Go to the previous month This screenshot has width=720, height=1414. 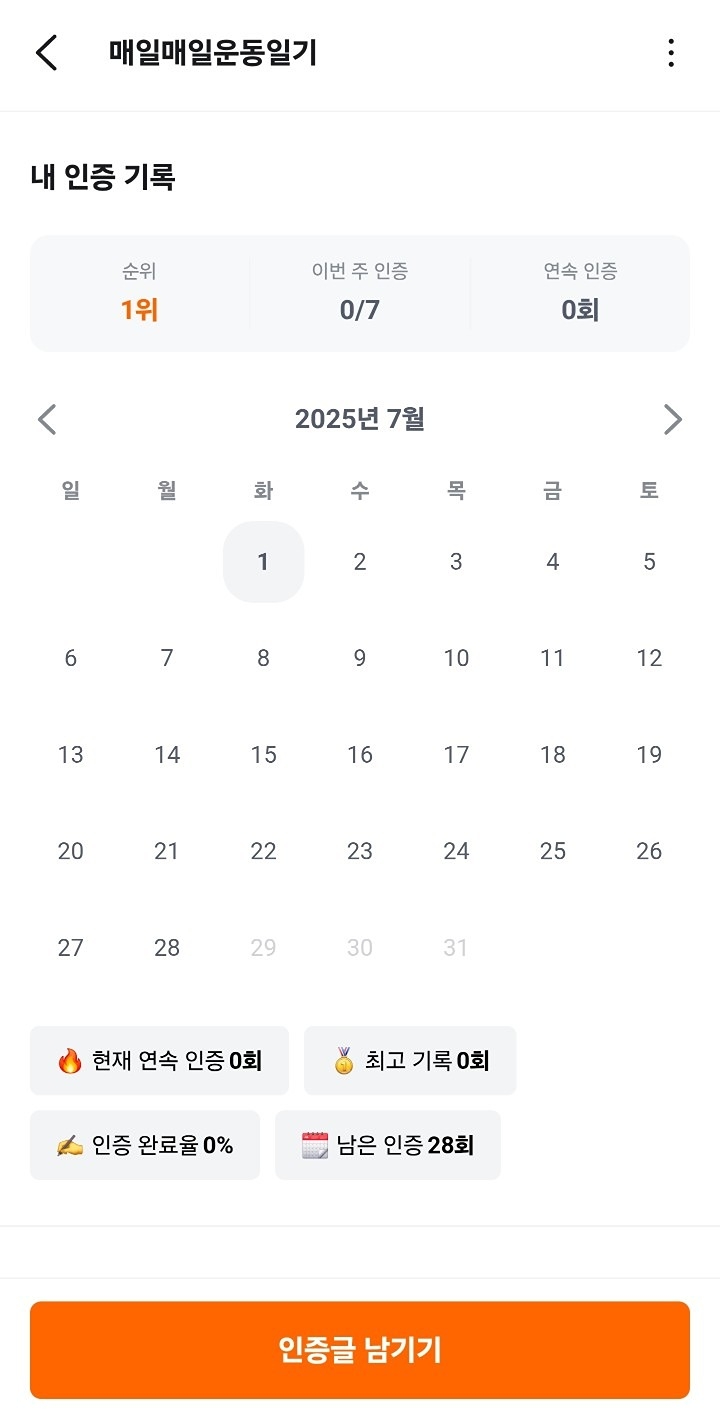click(47, 420)
